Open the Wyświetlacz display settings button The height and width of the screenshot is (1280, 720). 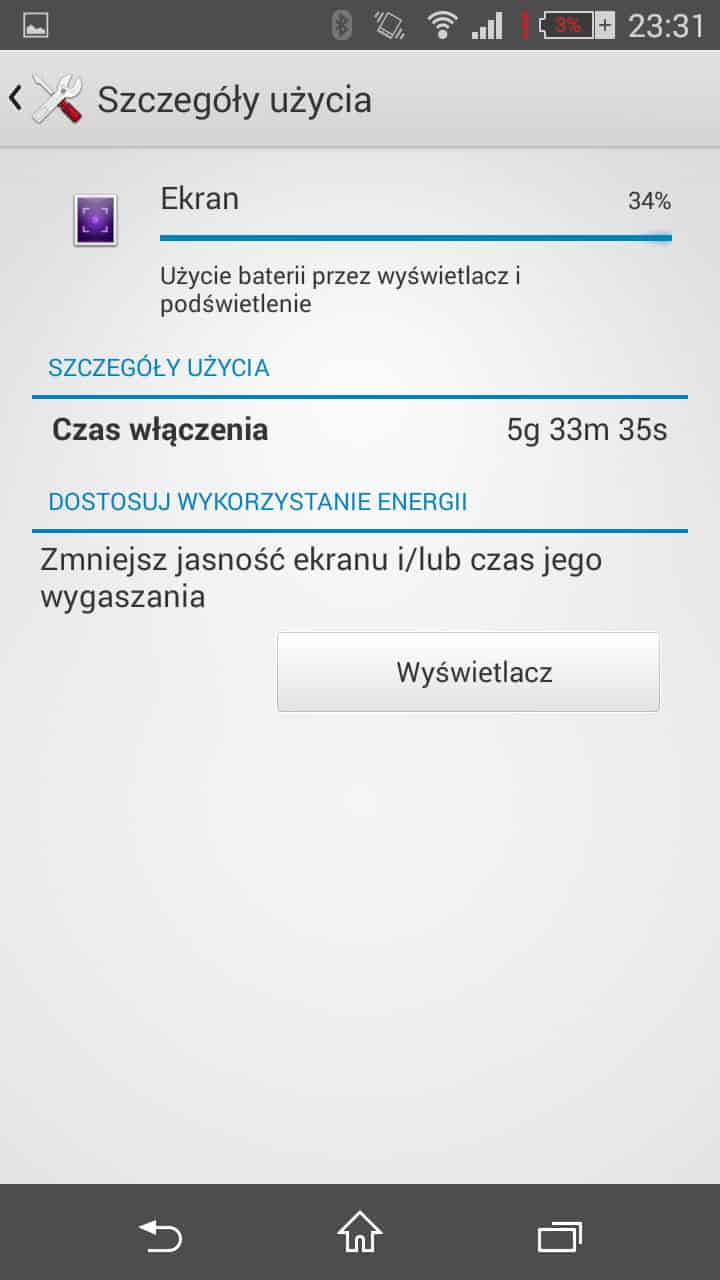coord(468,672)
